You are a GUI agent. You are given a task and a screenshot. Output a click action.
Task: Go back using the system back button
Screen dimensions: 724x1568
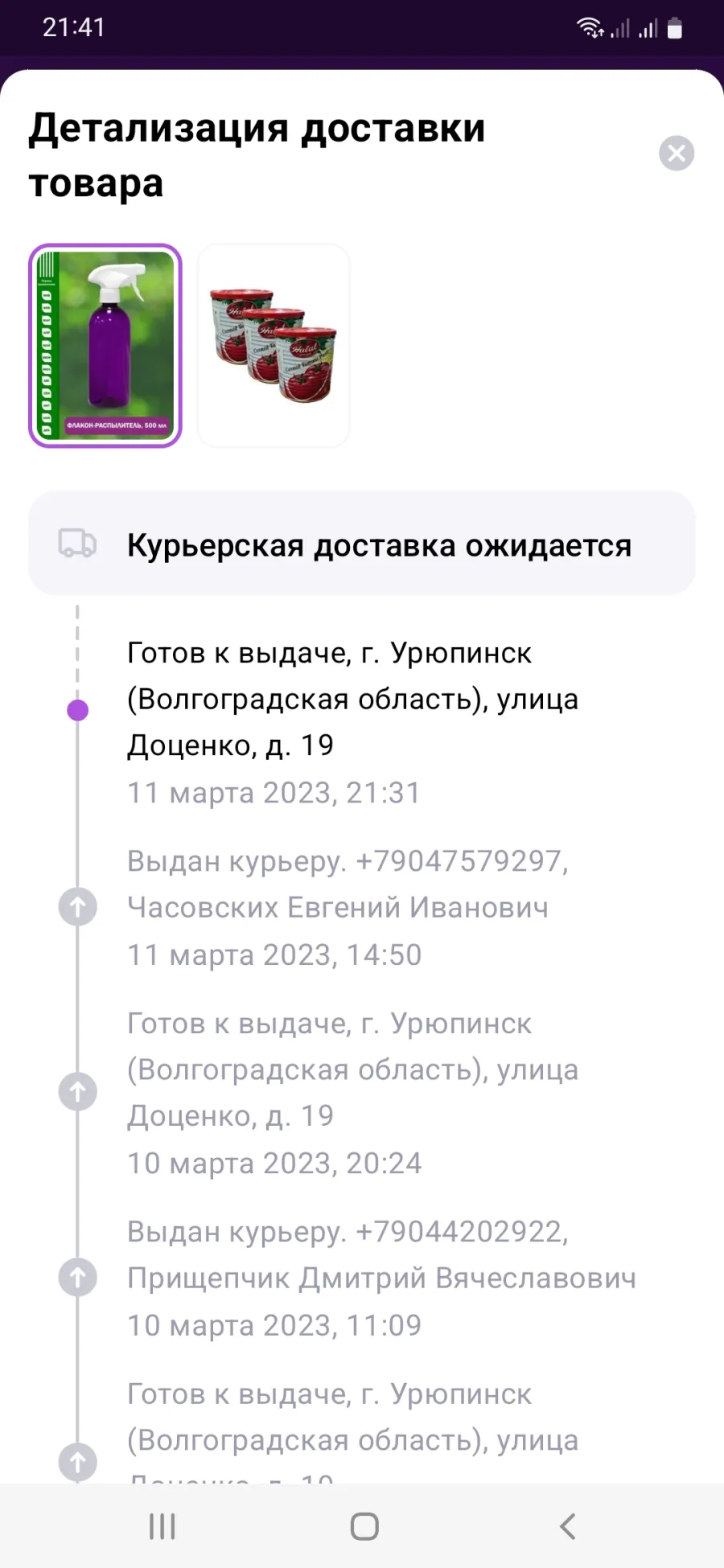click(567, 1525)
